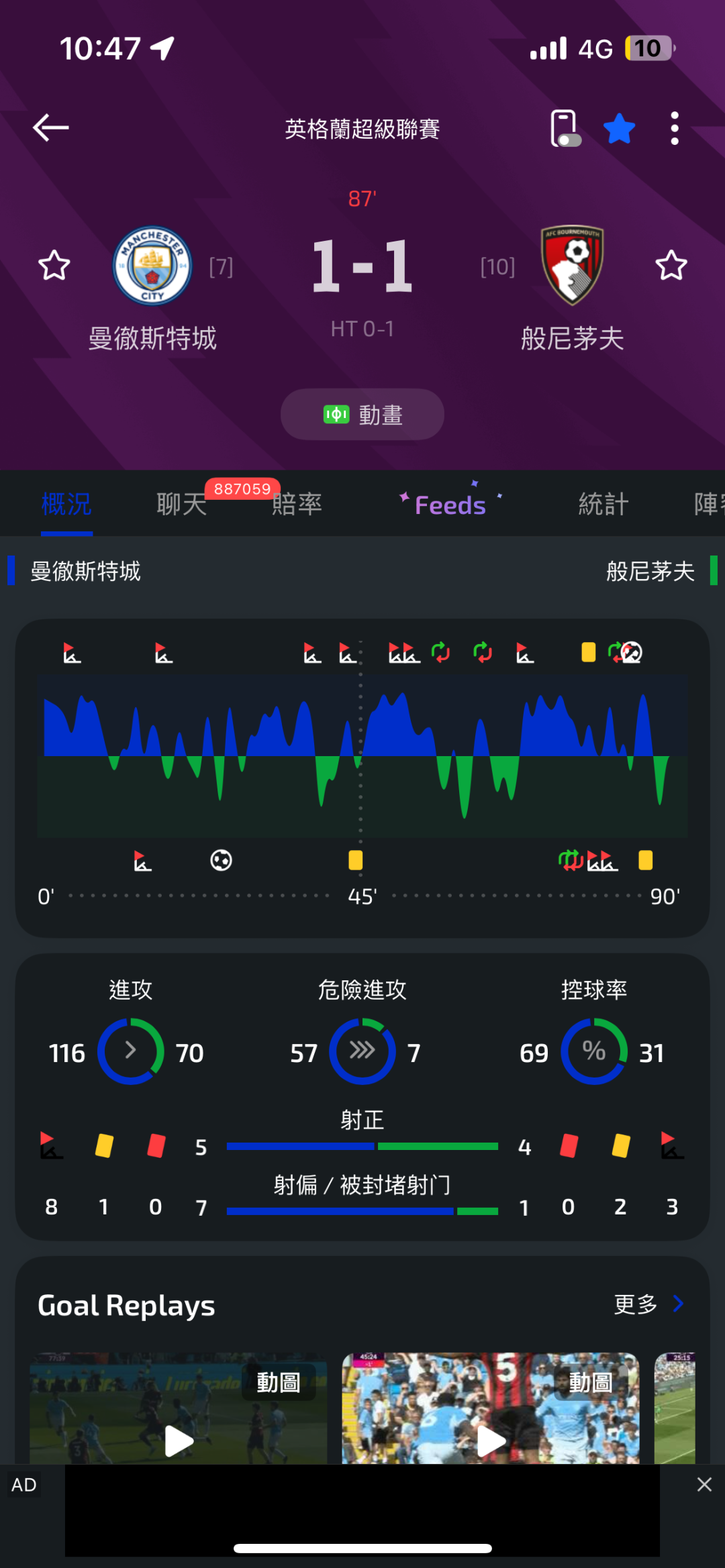Open Manchester City team logo

click(x=152, y=266)
